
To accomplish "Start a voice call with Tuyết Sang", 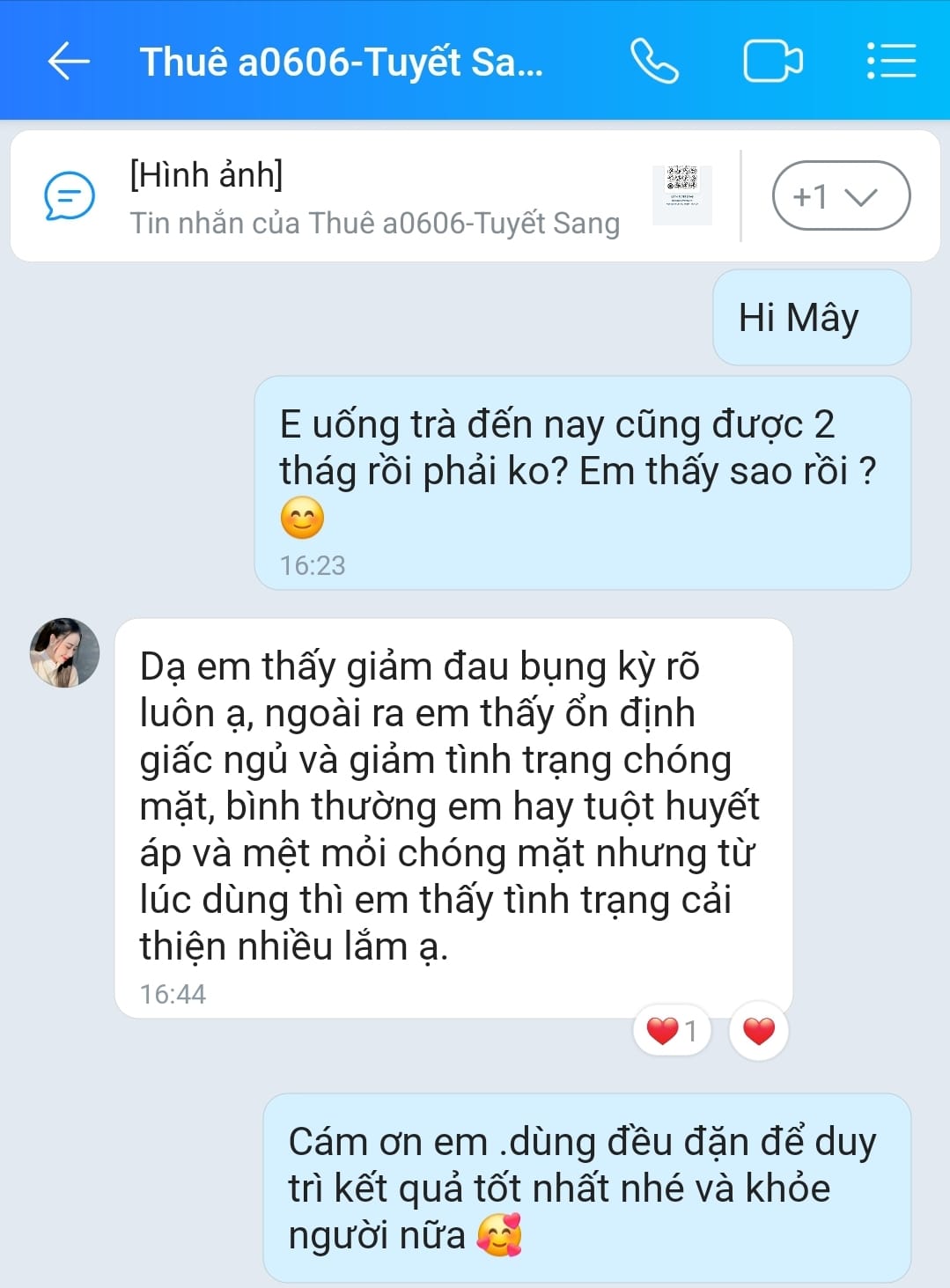I will 654,62.
